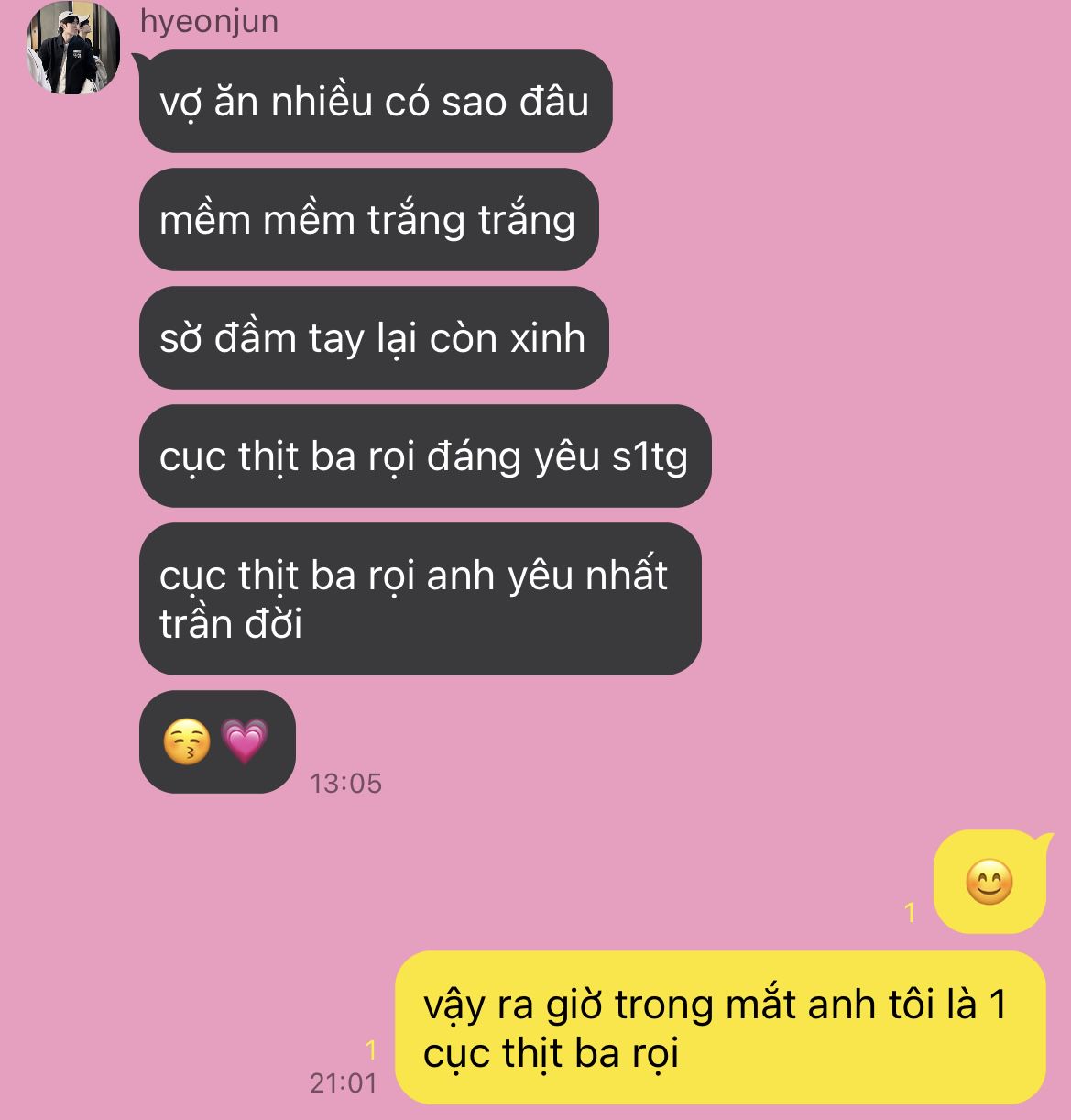The image size is (1071, 1120).
Task: Open hyeonjun's profile picture
Action: tap(74, 49)
